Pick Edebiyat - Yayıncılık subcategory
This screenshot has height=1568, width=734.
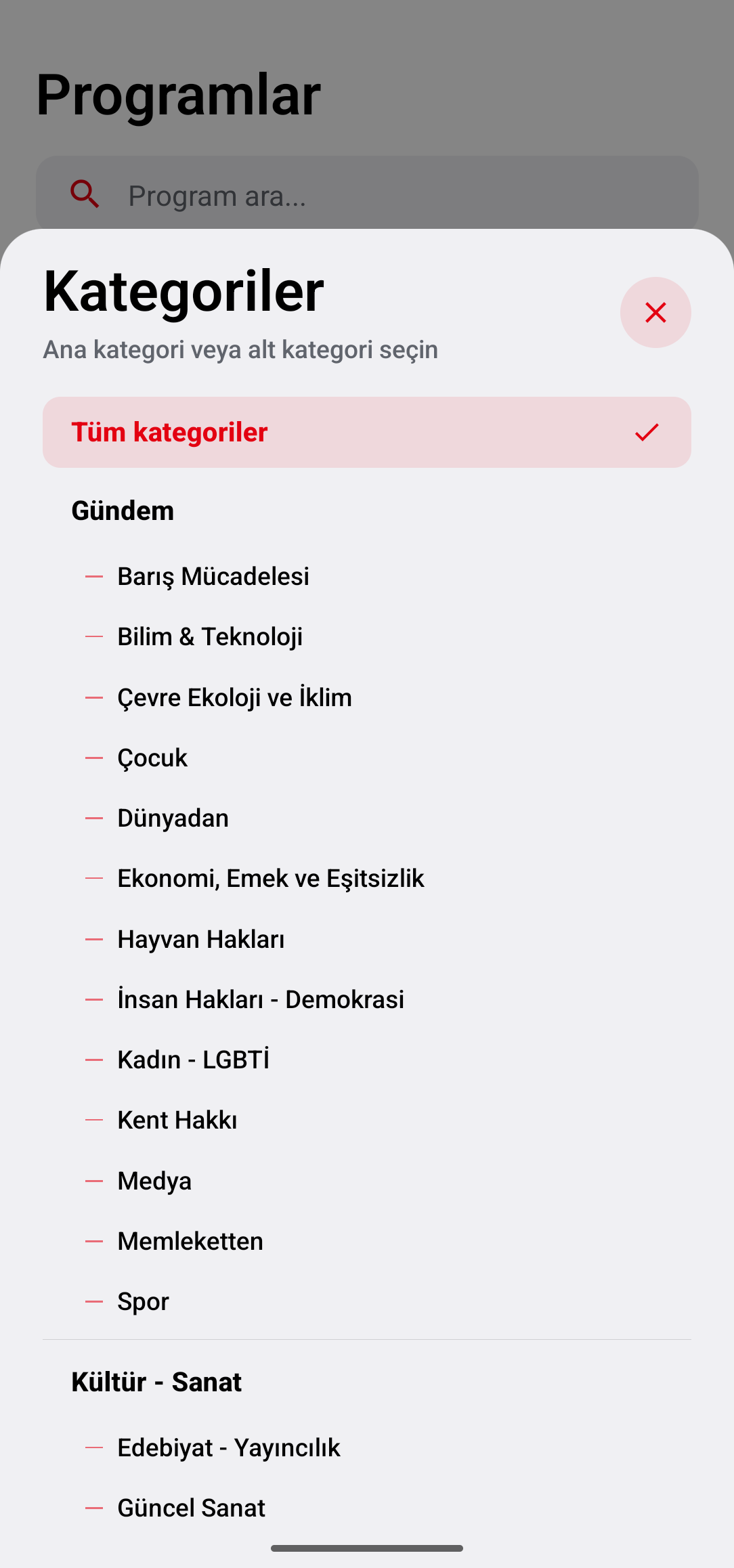(367, 1447)
